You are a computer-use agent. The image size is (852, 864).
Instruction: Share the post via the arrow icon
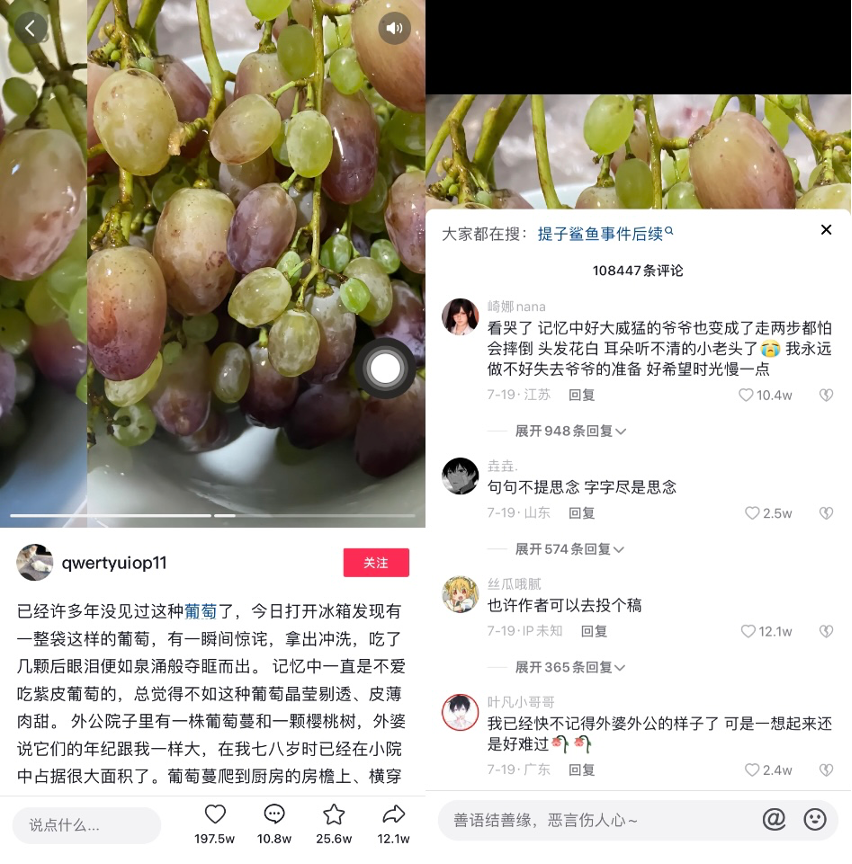394,814
